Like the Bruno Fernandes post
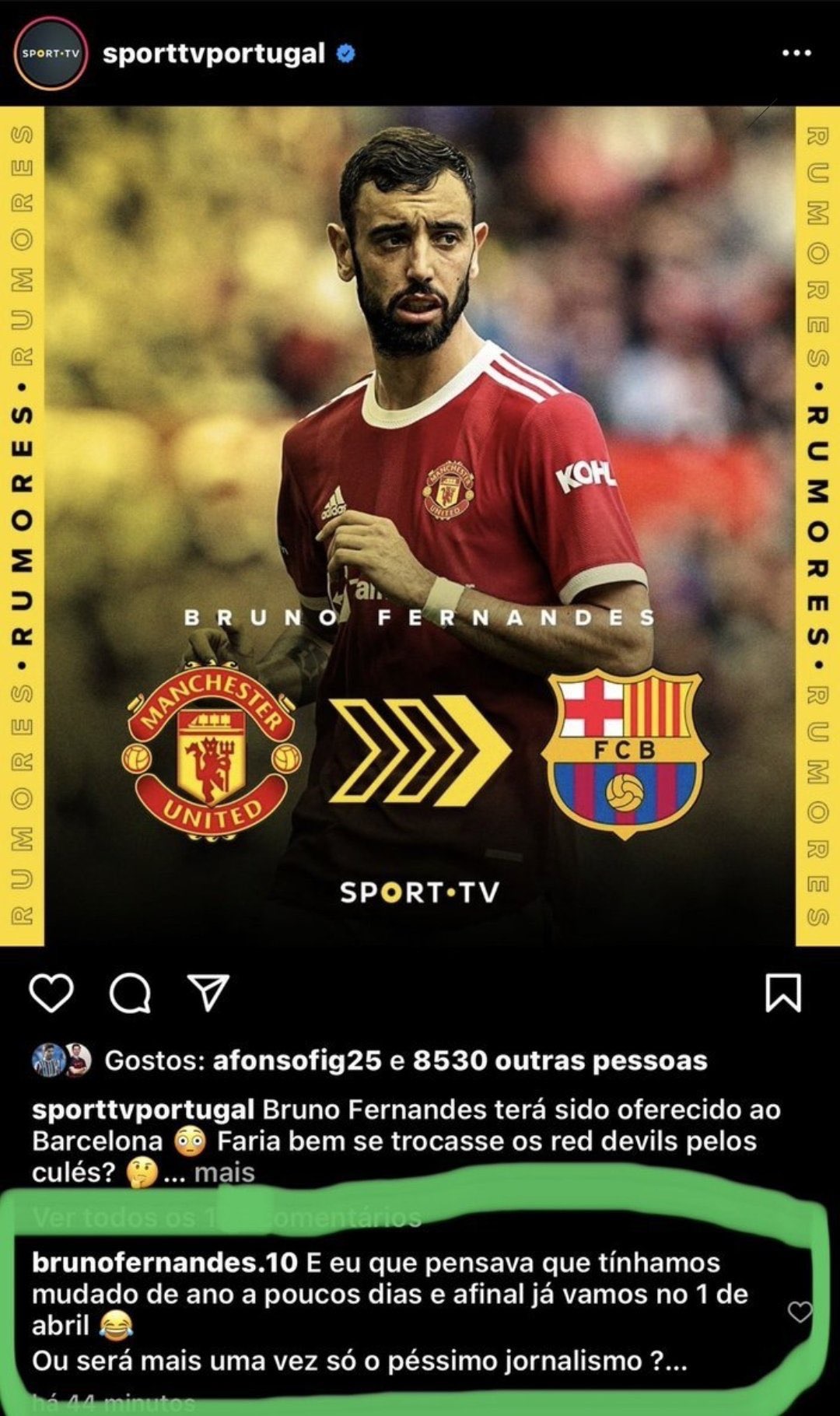This screenshot has width=840, height=1416. click(51, 994)
